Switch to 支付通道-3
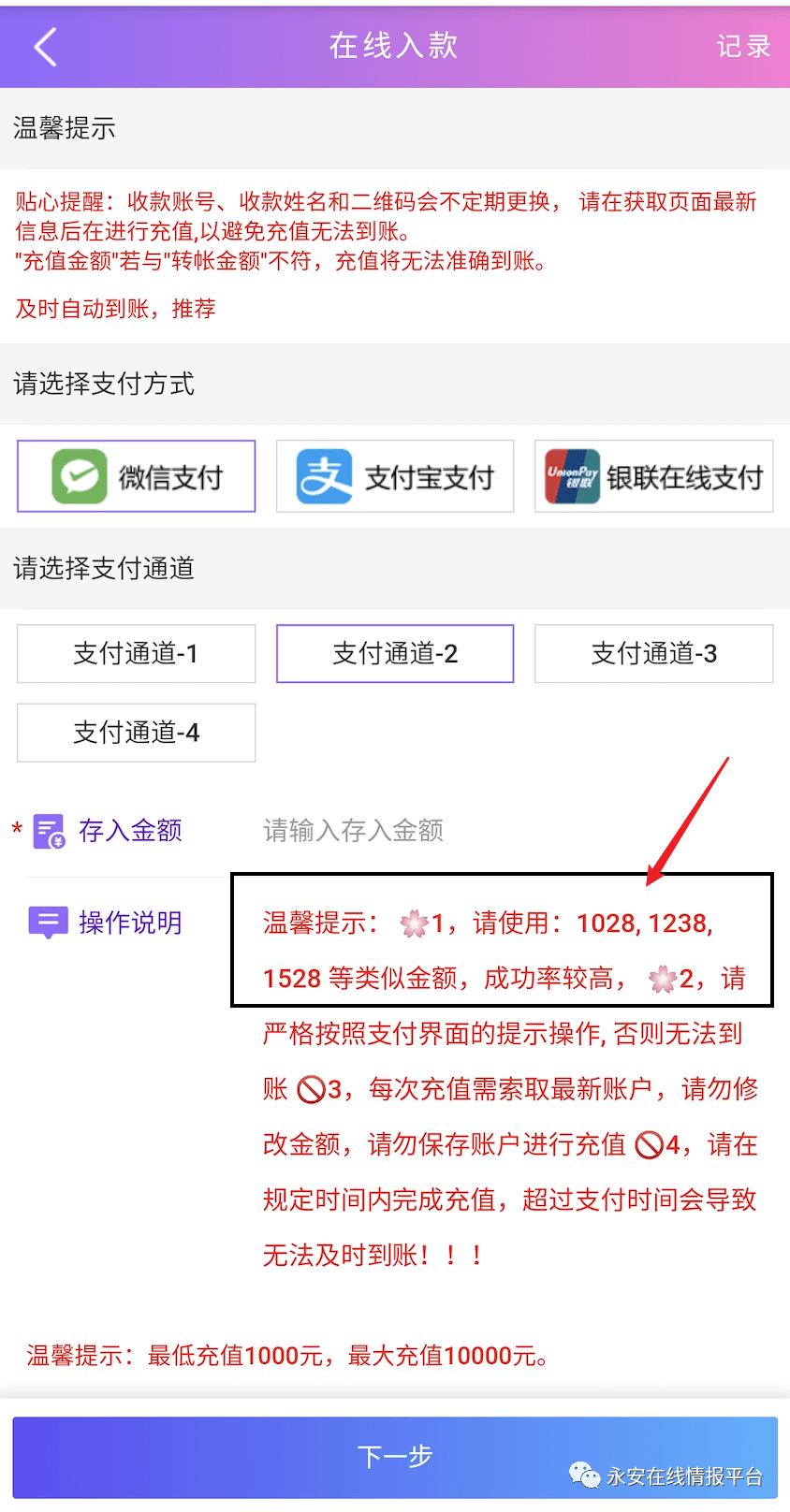This screenshot has height=1512, width=790. click(653, 653)
